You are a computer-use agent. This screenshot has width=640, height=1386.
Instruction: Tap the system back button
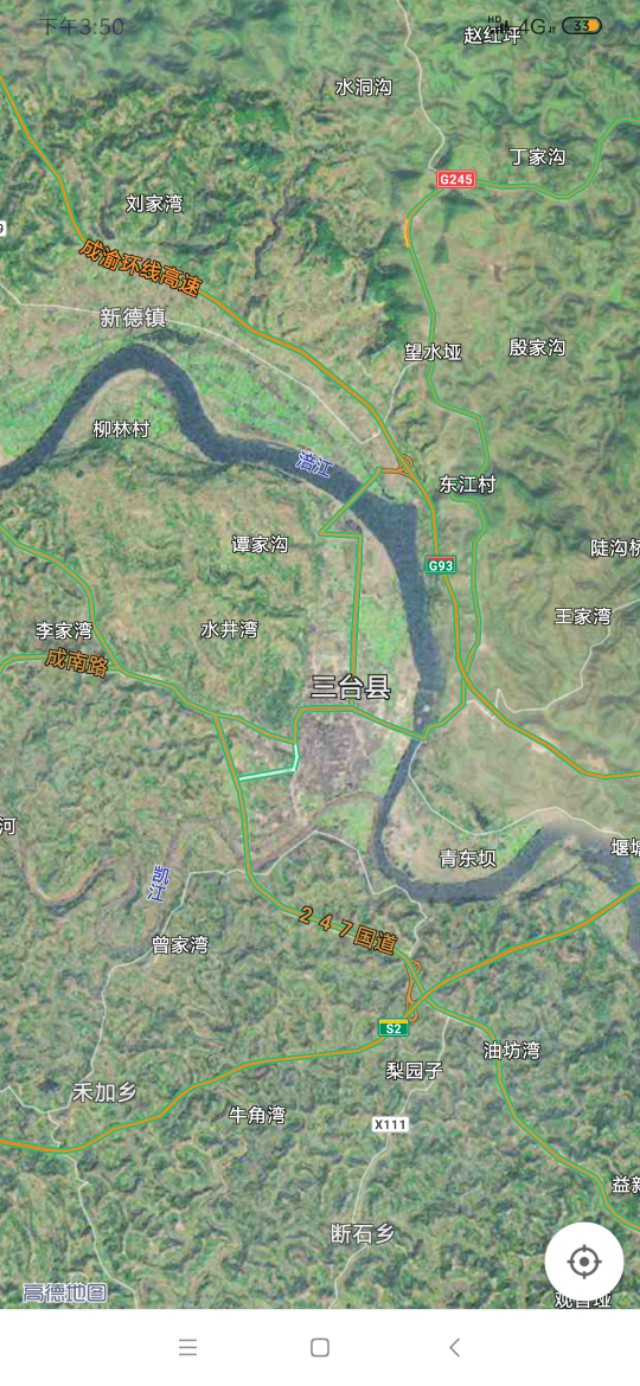[x=454, y=1347]
